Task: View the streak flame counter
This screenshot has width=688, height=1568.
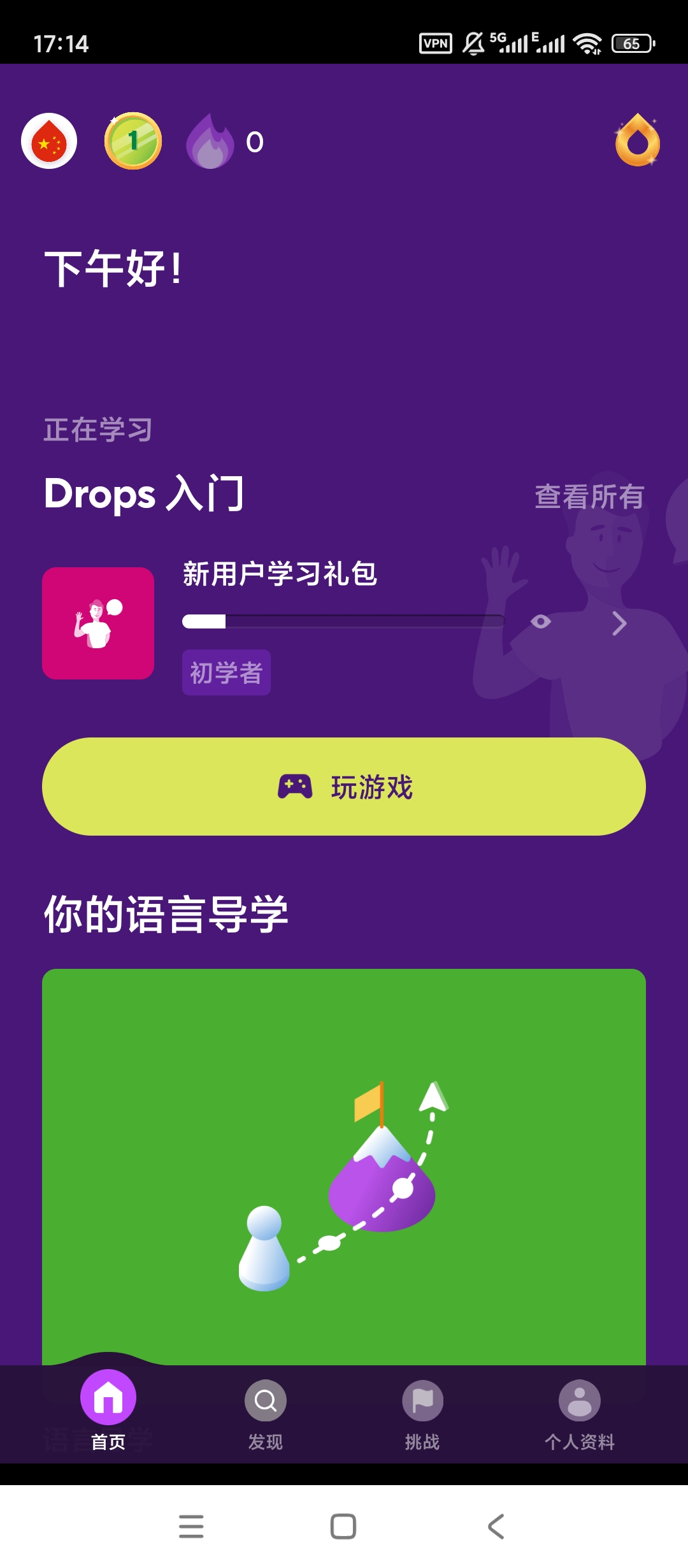Action: pyautogui.click(x=210, y=142)
